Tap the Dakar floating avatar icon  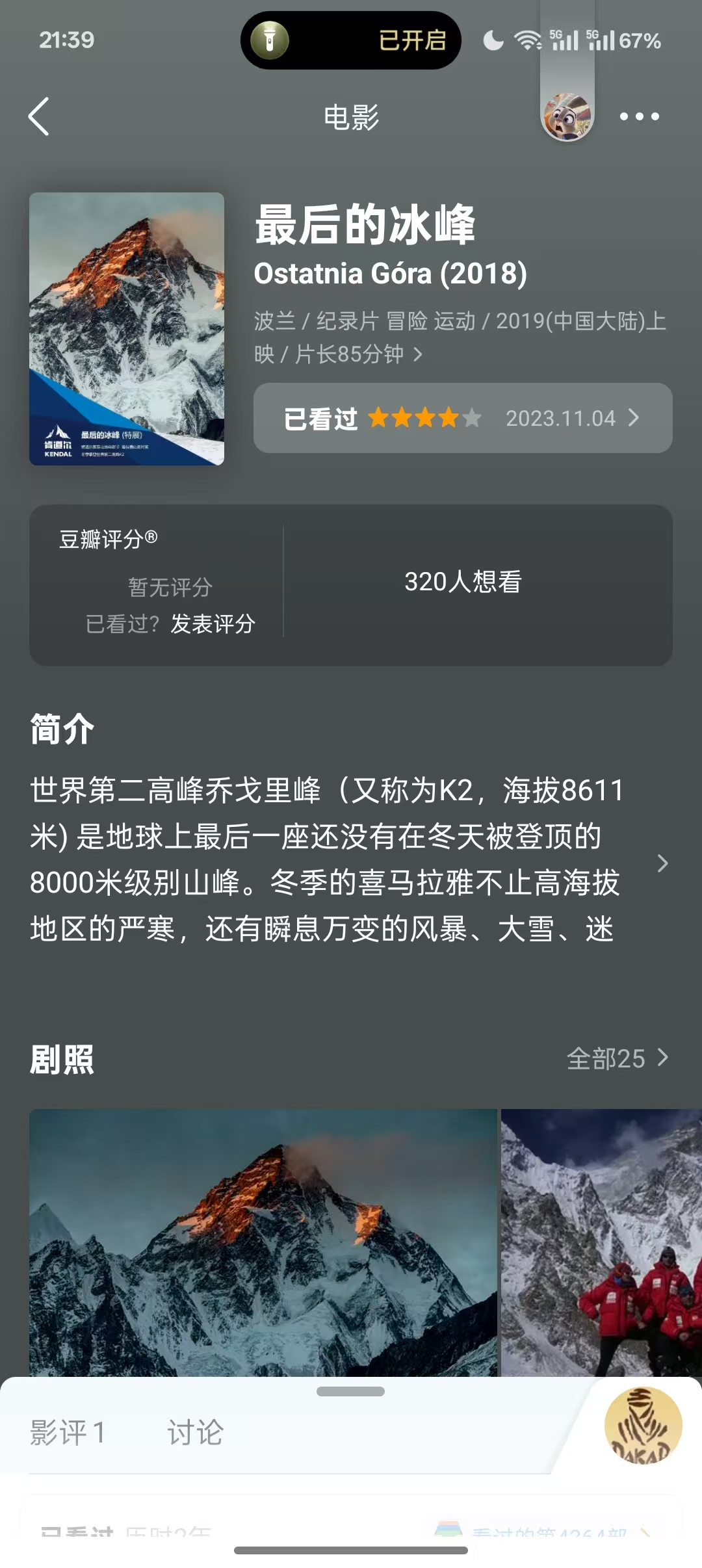(643, 1426)
